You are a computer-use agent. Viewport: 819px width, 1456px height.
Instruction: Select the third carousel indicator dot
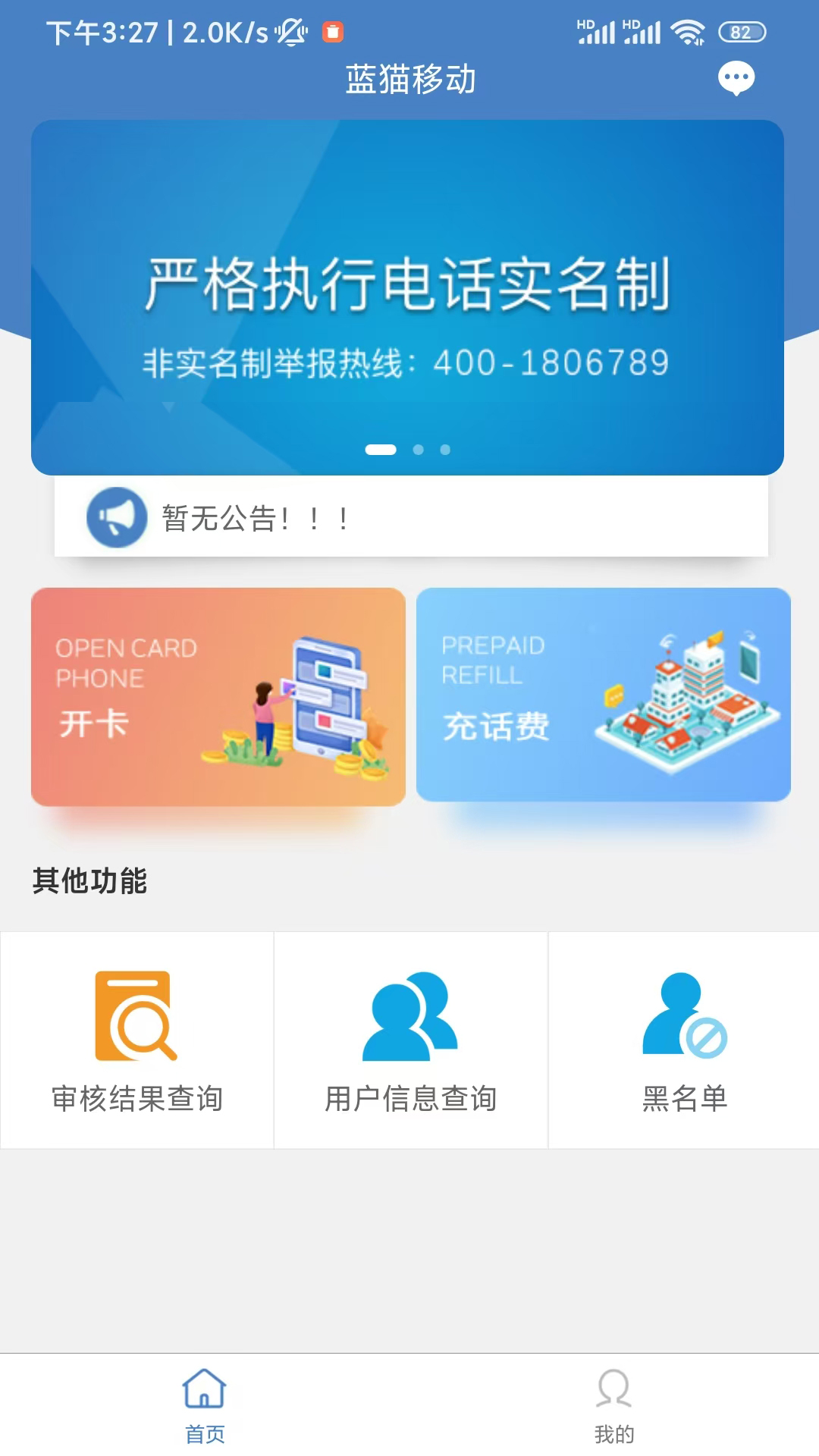(446, 449)
